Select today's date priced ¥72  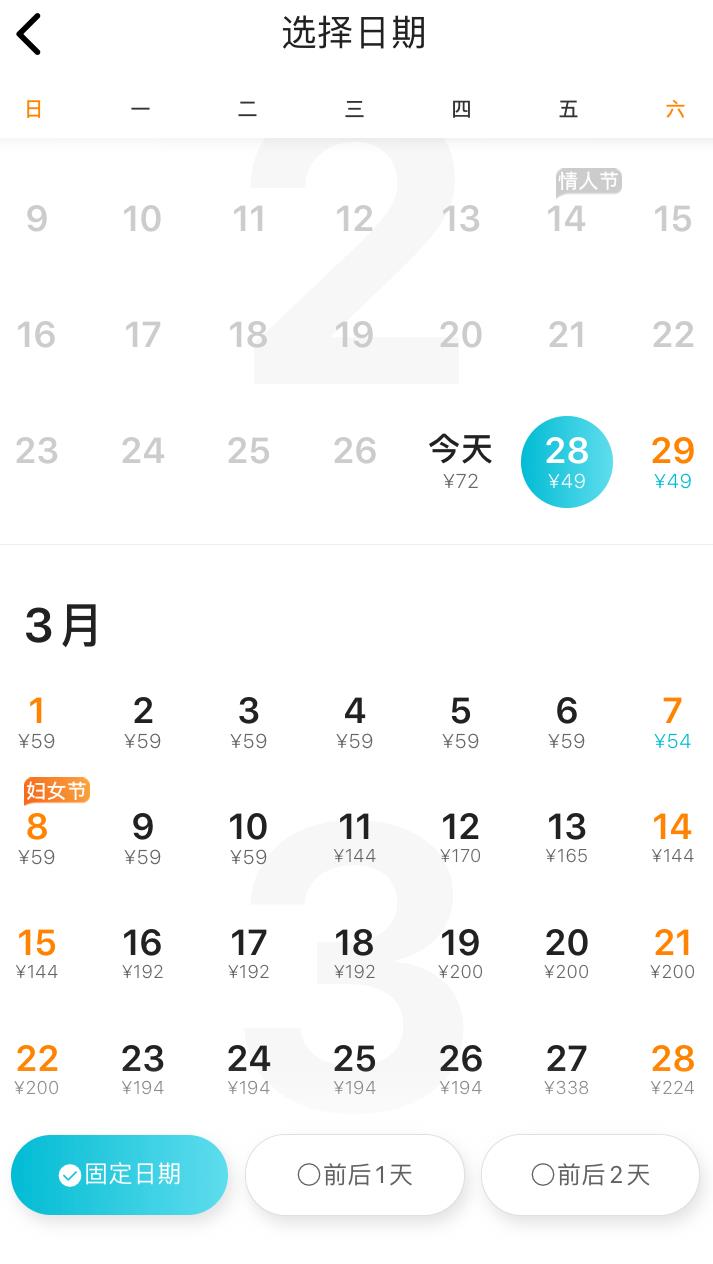(x=461, y=461)
